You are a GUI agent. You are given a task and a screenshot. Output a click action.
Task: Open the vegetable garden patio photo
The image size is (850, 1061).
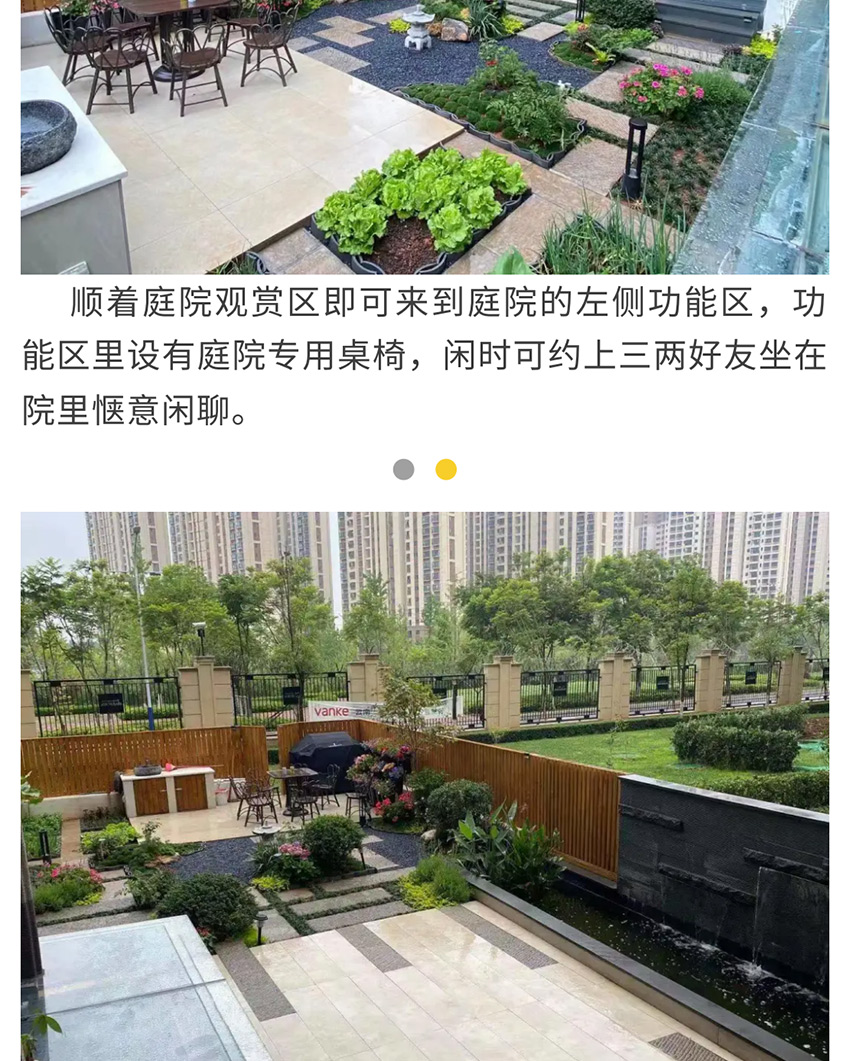(x=424, y=135)
